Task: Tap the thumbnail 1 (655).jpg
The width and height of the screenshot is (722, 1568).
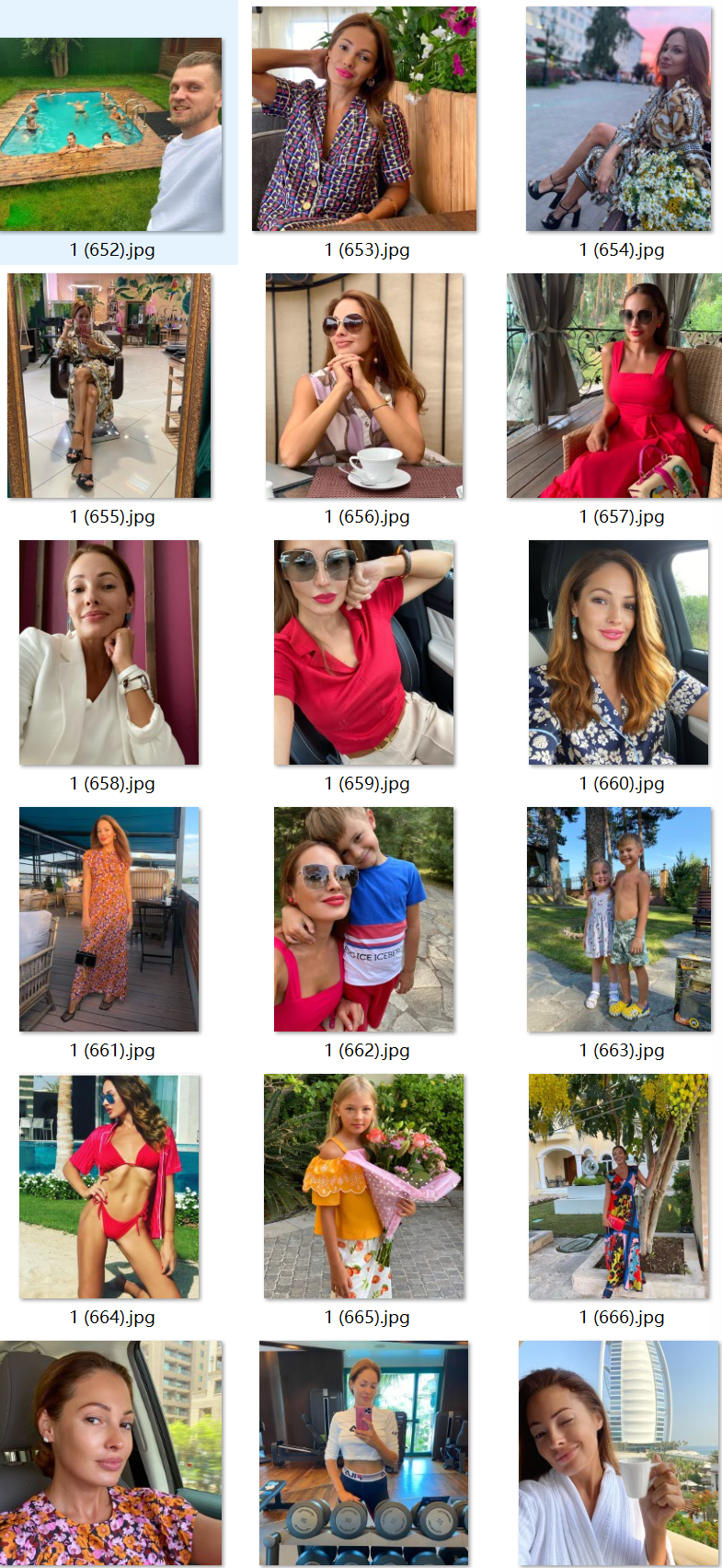Action: (109, 386)
